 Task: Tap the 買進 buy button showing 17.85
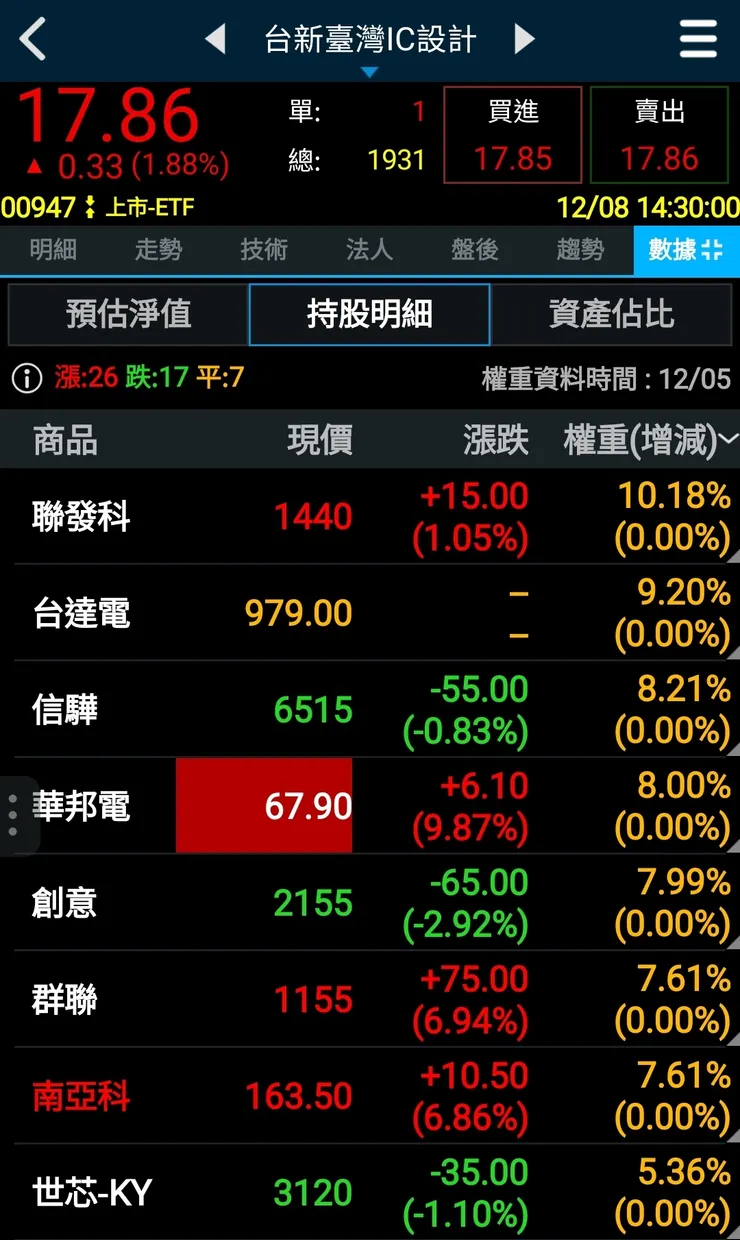(x=512, y=135)
